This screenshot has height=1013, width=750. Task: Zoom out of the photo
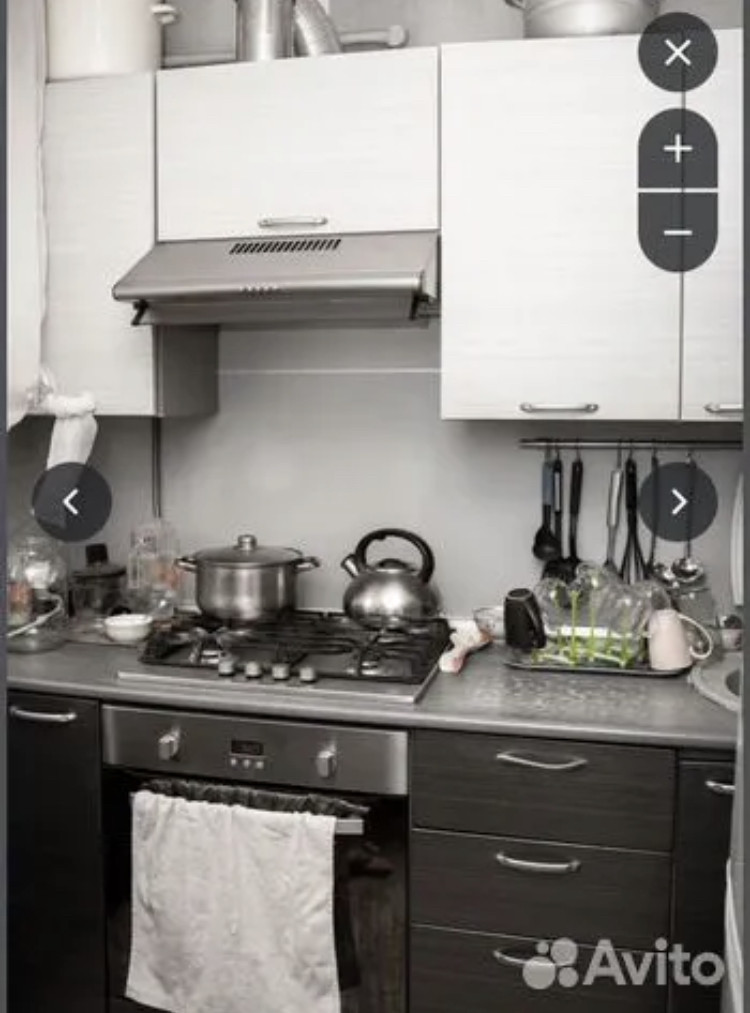coord(677,232)
